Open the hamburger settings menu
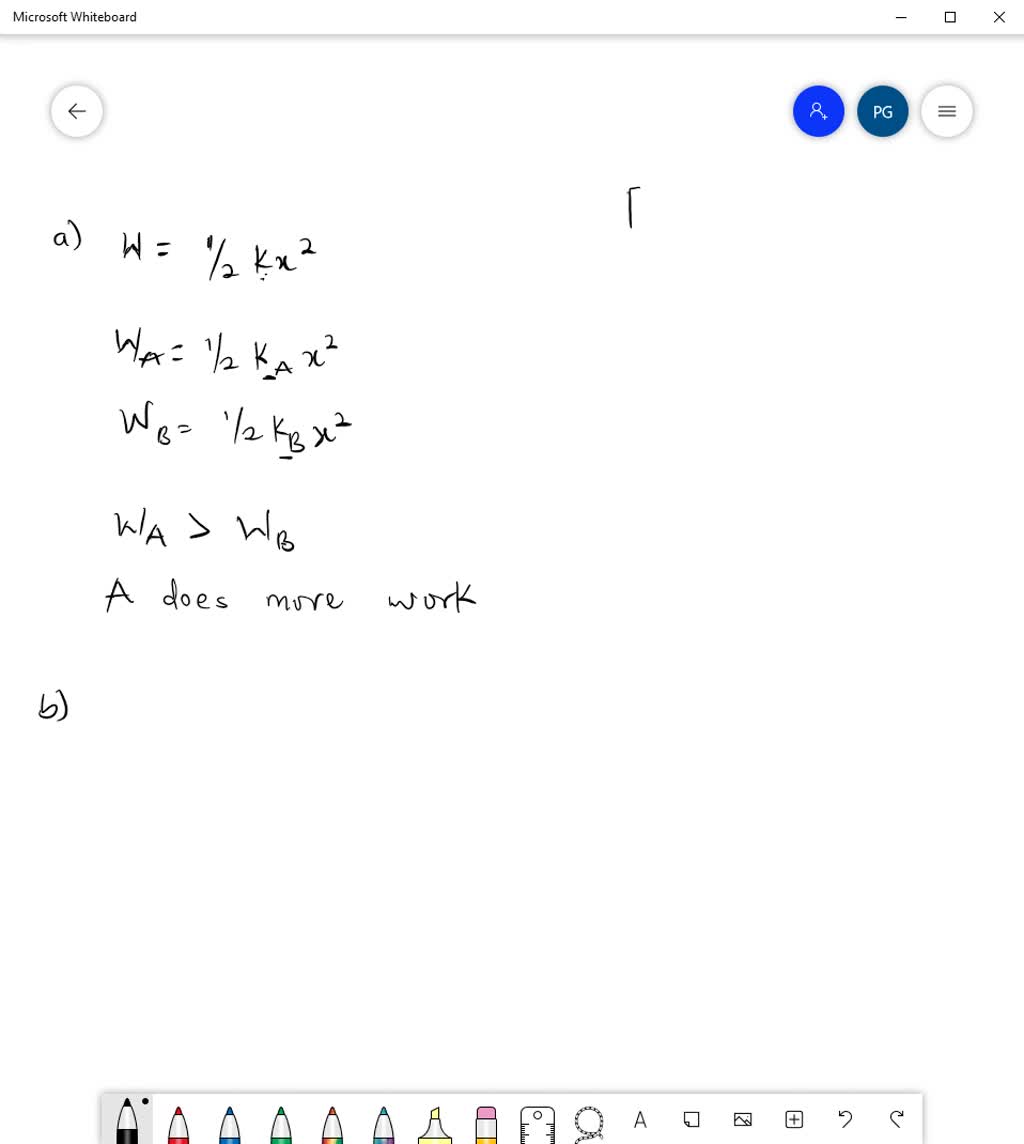The image size is (1024, 1144). click(x=946, y=111)
